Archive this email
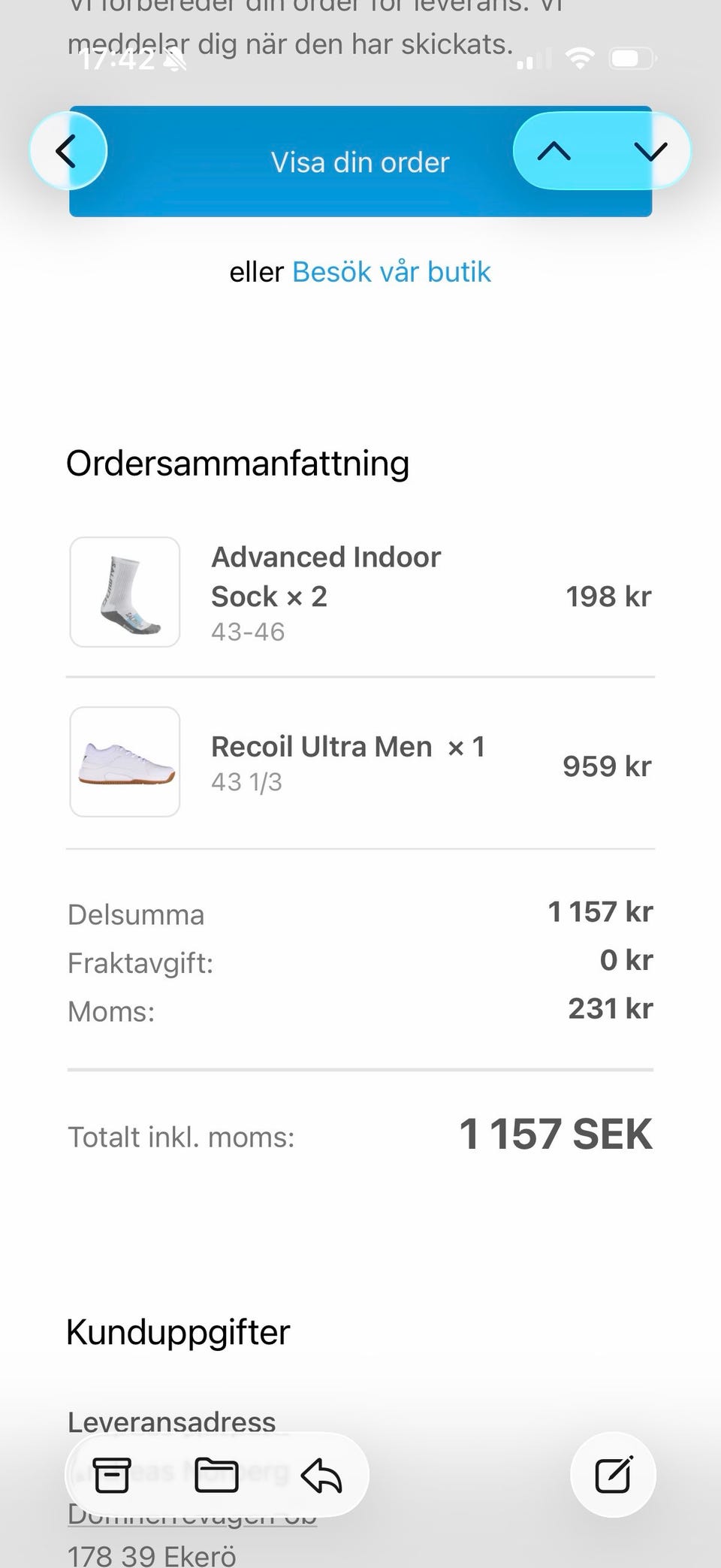The width and height of the screenshot is (721, 1568). pos(112,1475)
